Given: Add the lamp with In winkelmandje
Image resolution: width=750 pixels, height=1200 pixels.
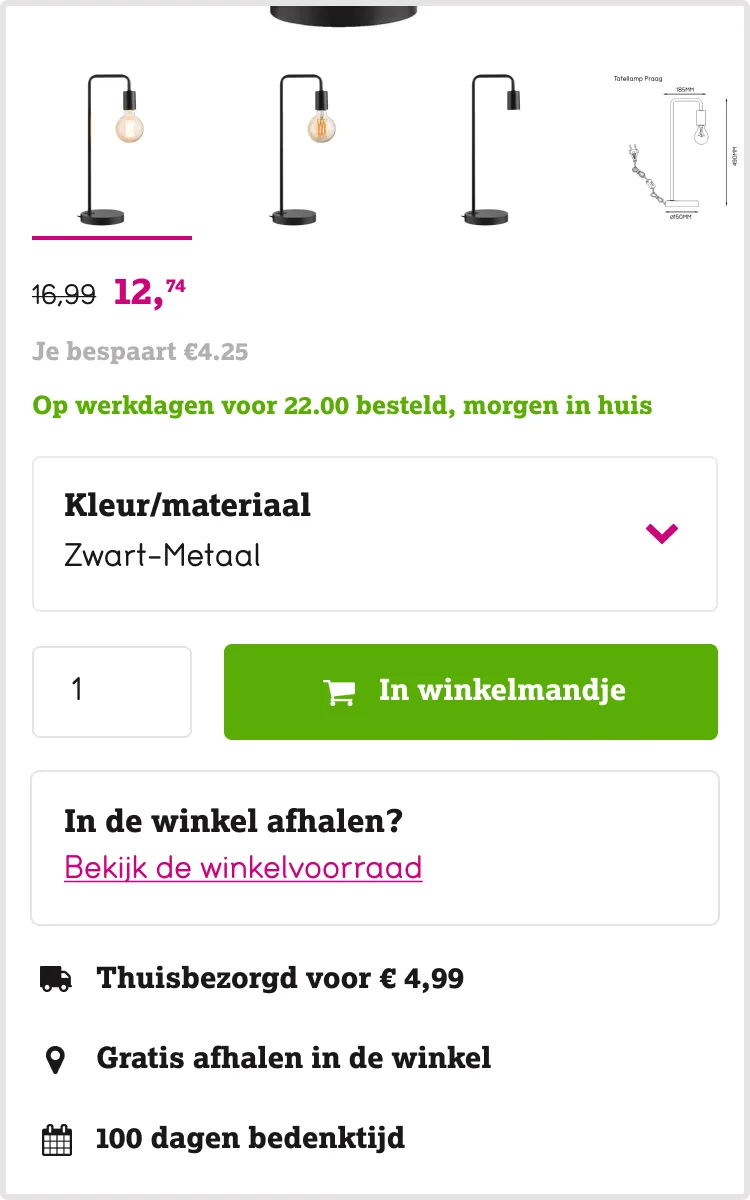Looking at the screenshot, I should (470, 691).
